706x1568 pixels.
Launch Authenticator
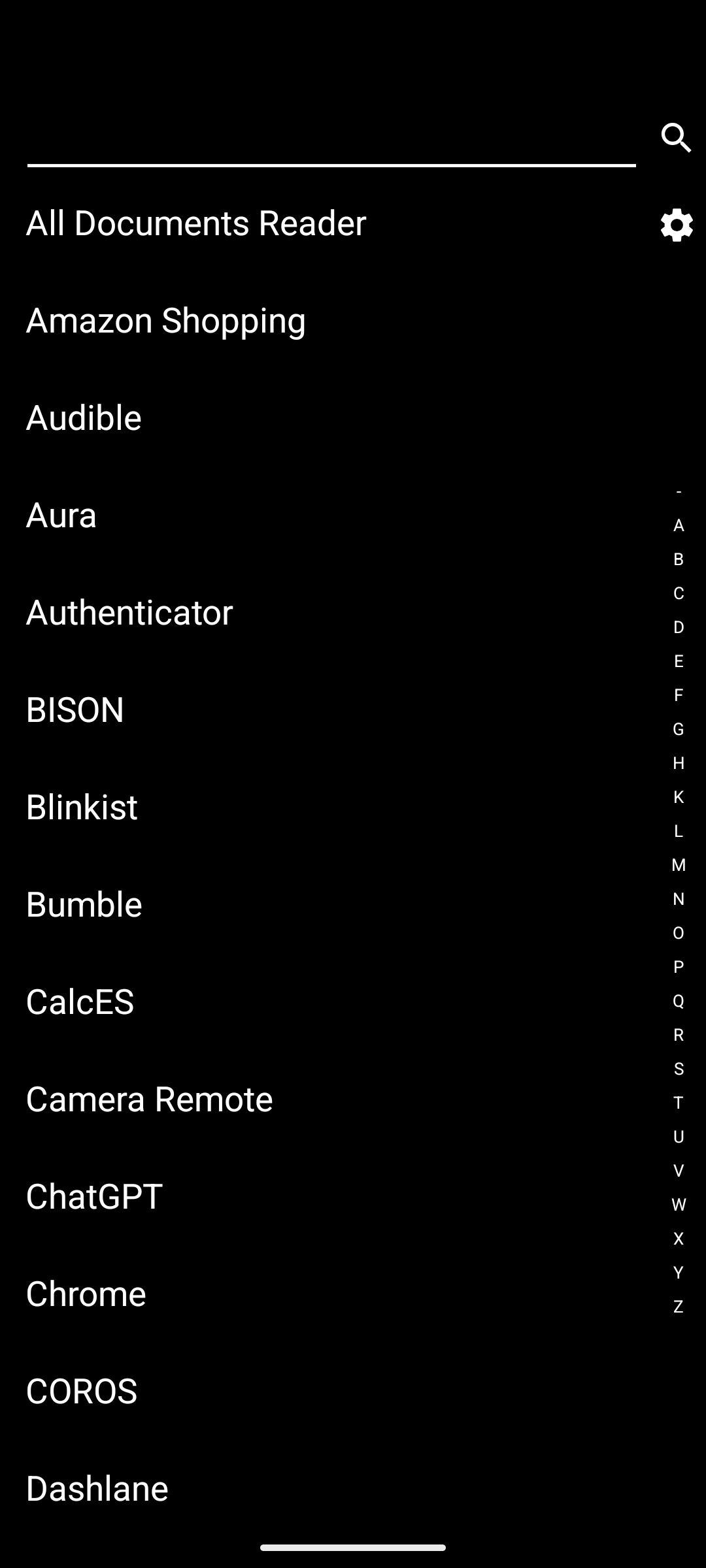click(x=129, y=613)
